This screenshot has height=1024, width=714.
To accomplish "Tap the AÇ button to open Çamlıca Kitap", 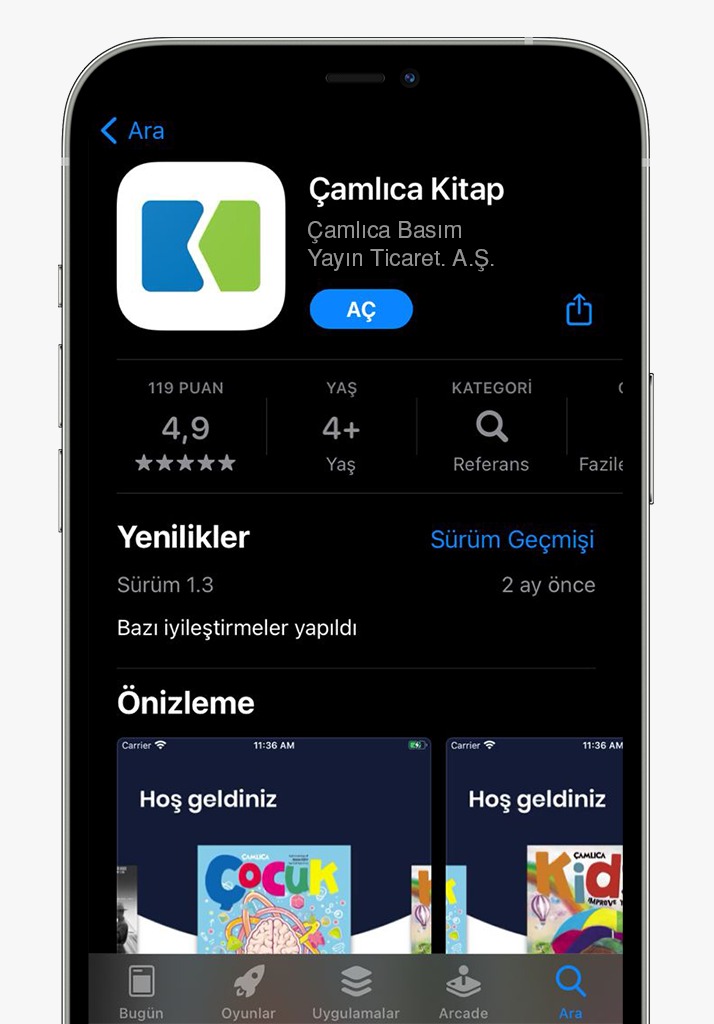I will tap(361, 310).
